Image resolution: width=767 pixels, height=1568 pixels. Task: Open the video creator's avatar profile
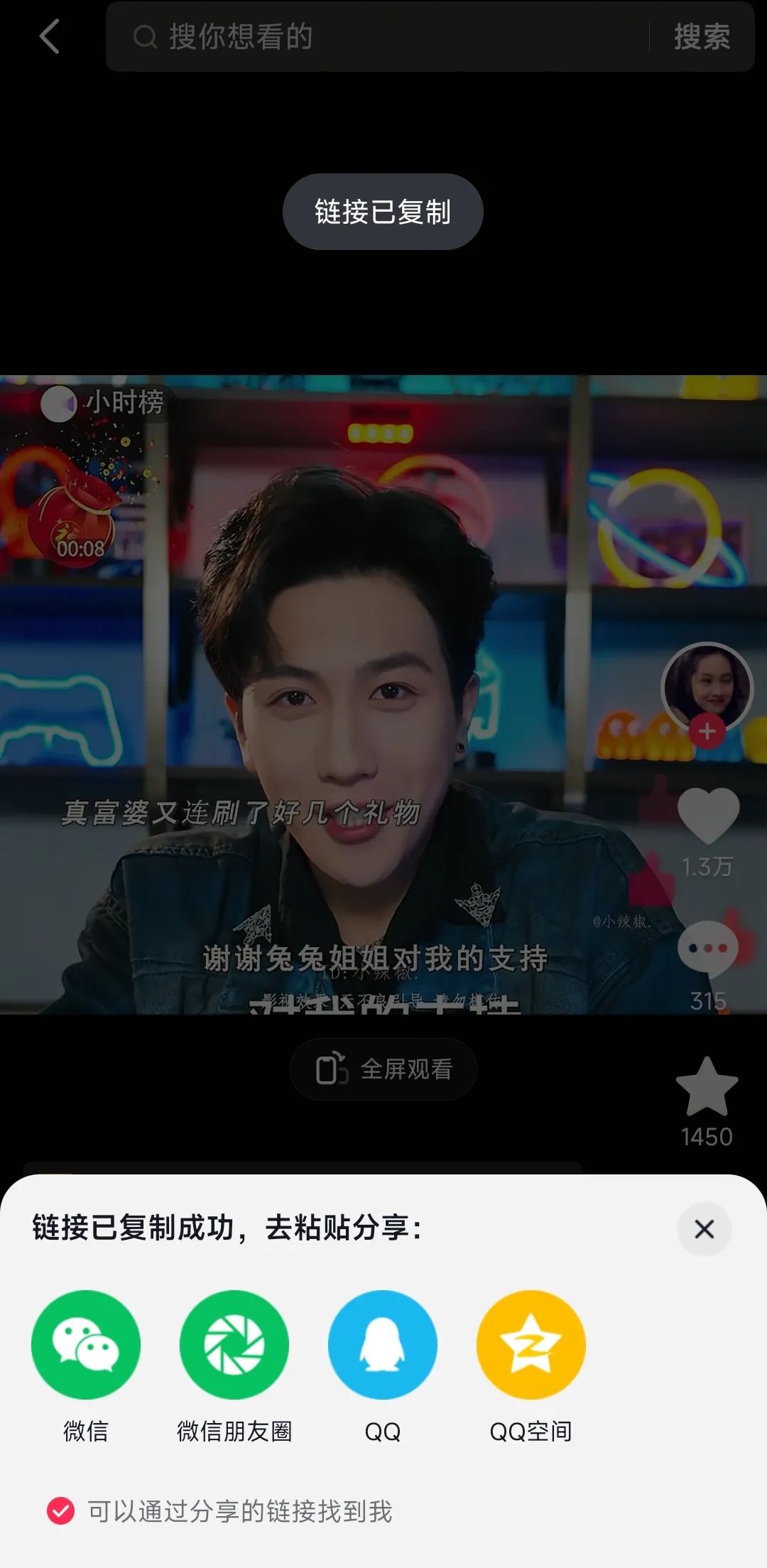point(707,686)
